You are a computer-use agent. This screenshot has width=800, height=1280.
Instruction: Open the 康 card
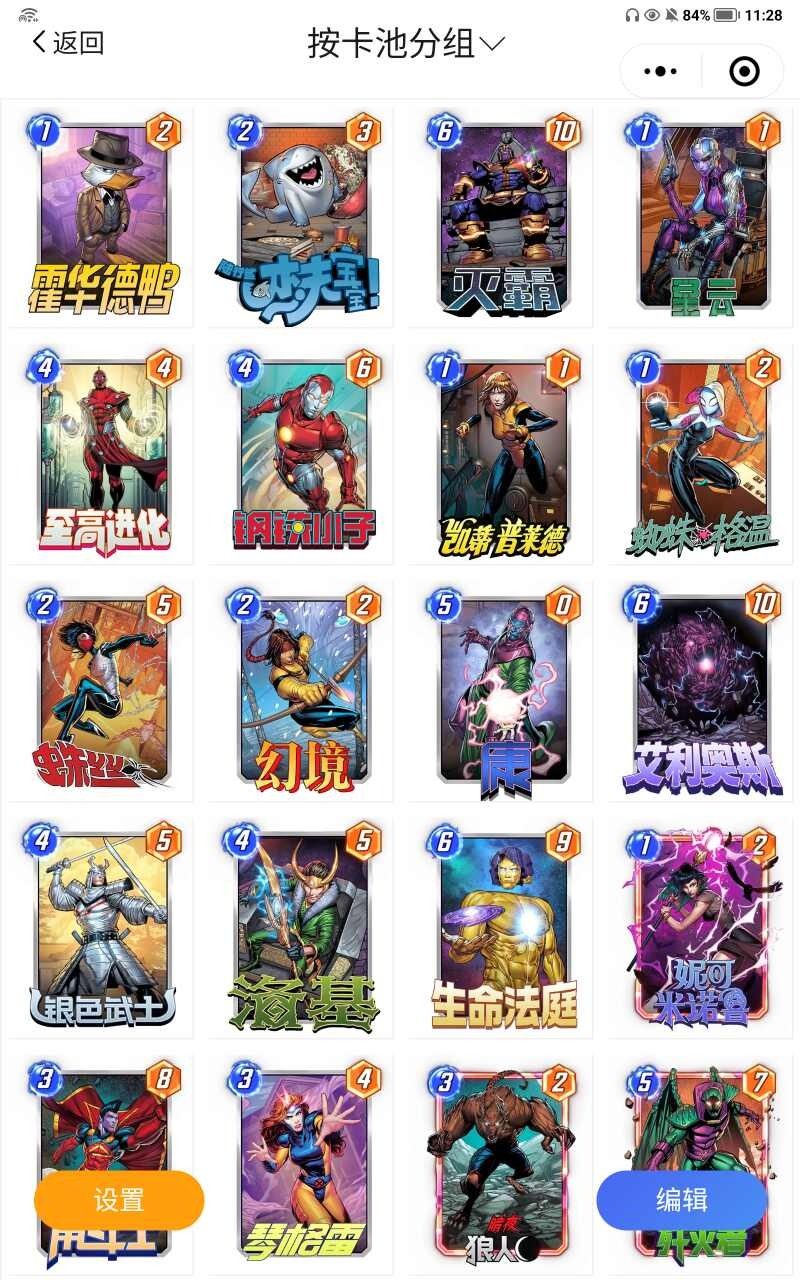[502, 690]
